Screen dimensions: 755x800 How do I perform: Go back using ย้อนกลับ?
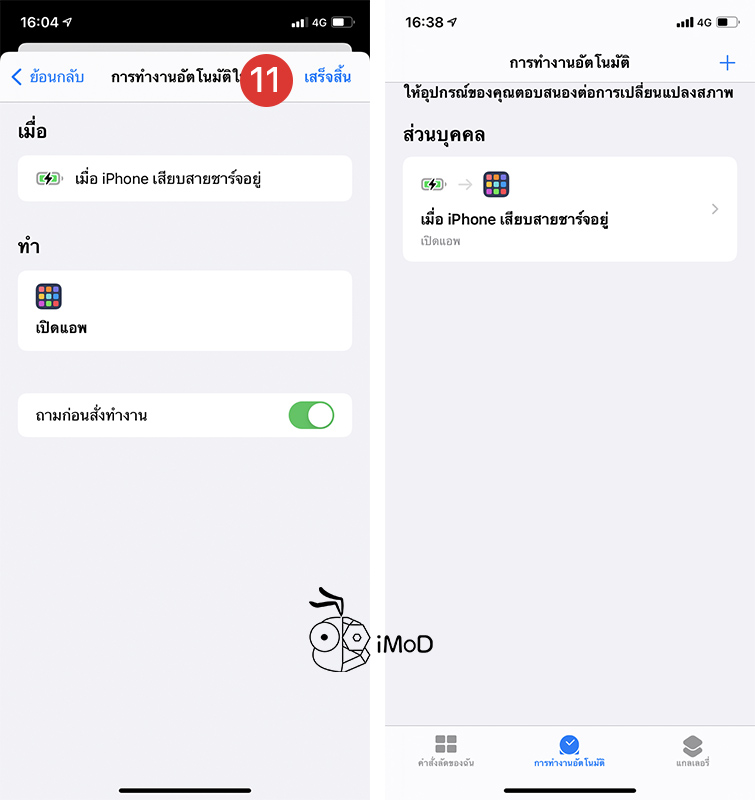tap(48, 77)
